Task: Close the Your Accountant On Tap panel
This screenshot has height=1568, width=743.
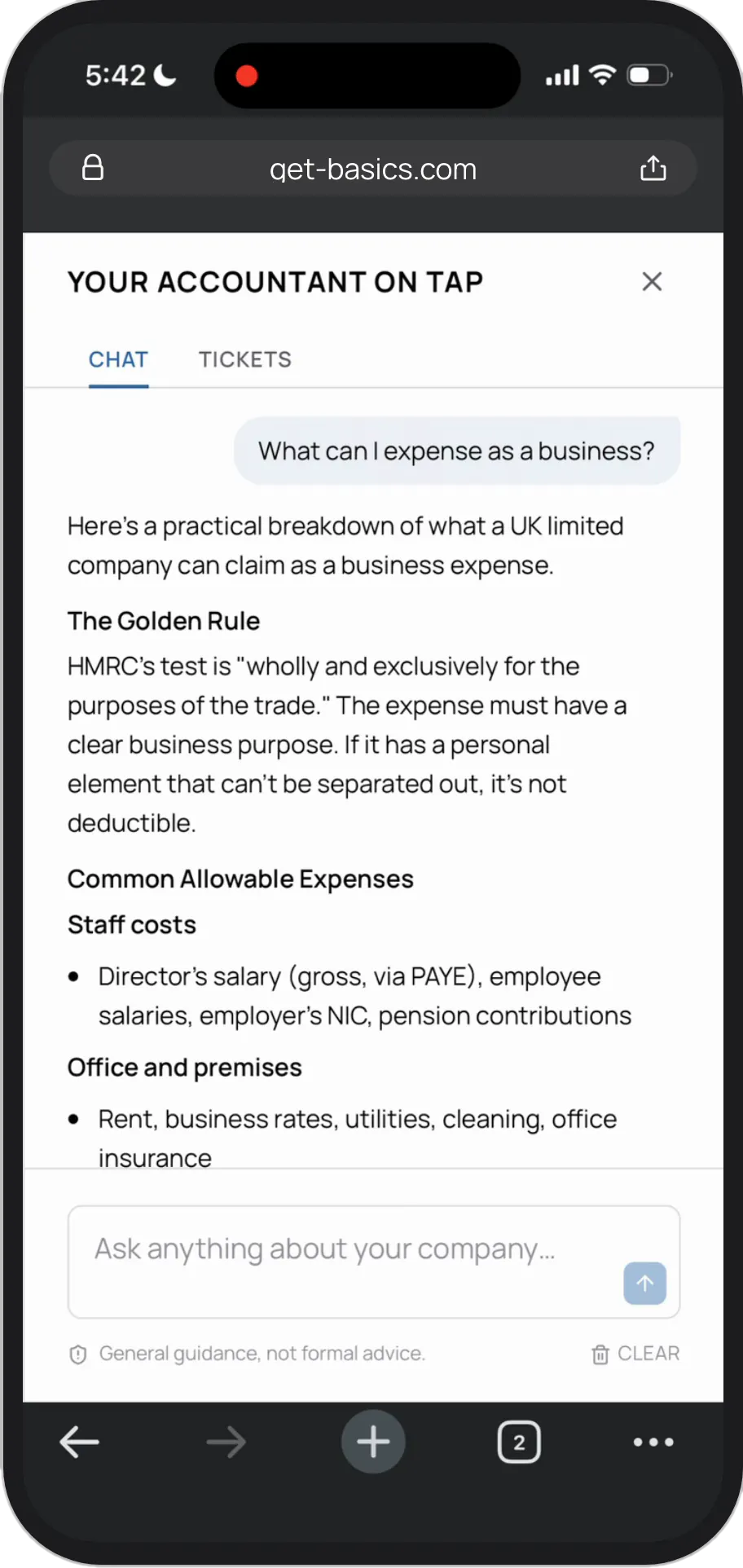Action: point(652,282)
